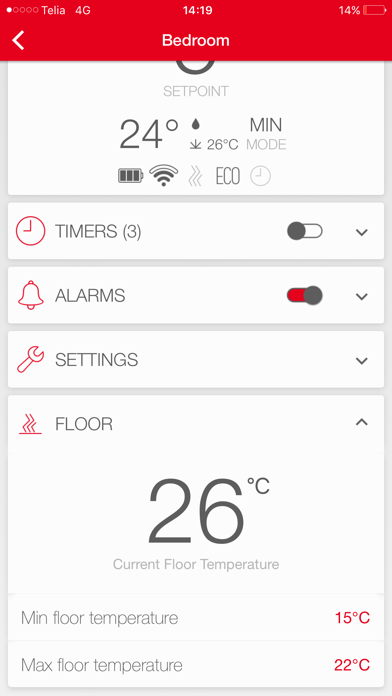Expand the Alarms section chevron
Viewport: 392px width, 696px height.
click(362, 297)
